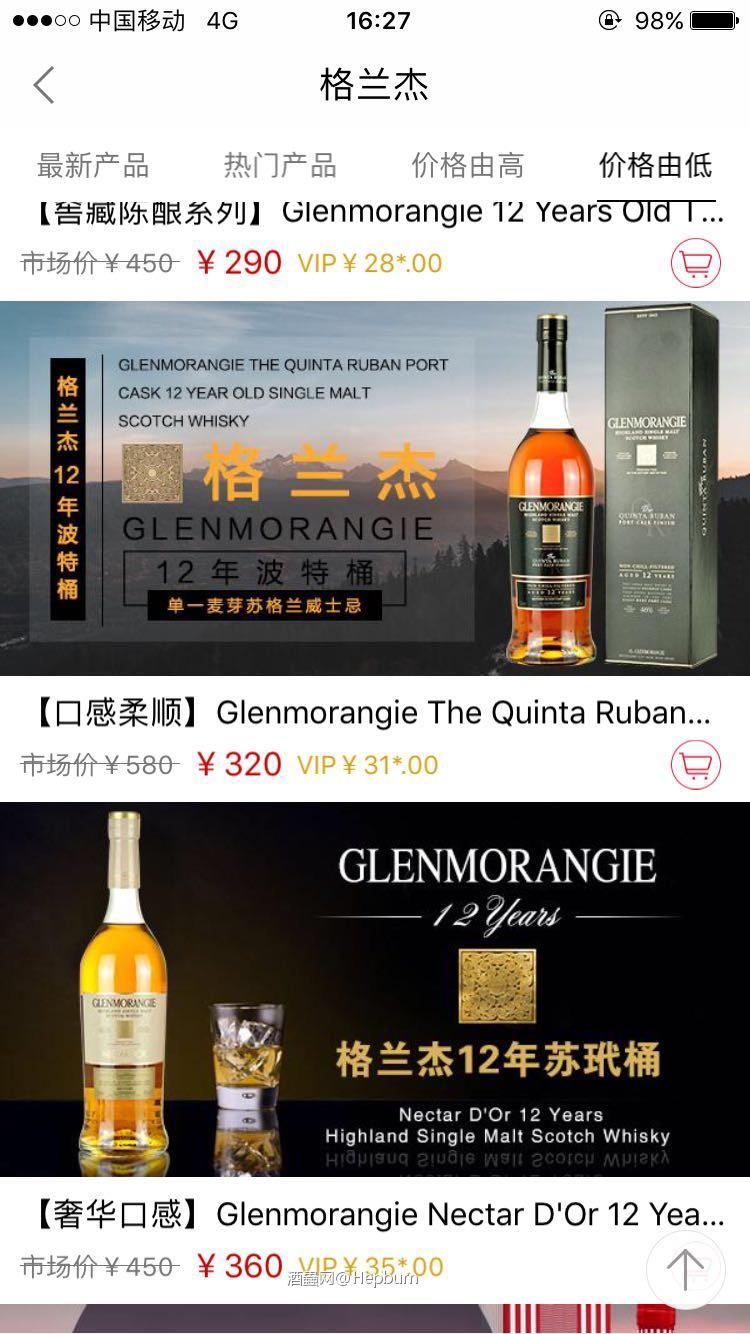Image resolution: width=750 pixels, height=1334 pixels.
Task: Open the Nectar D'Or 12年苏玳桶 product banner
Action: click(375, 988)
